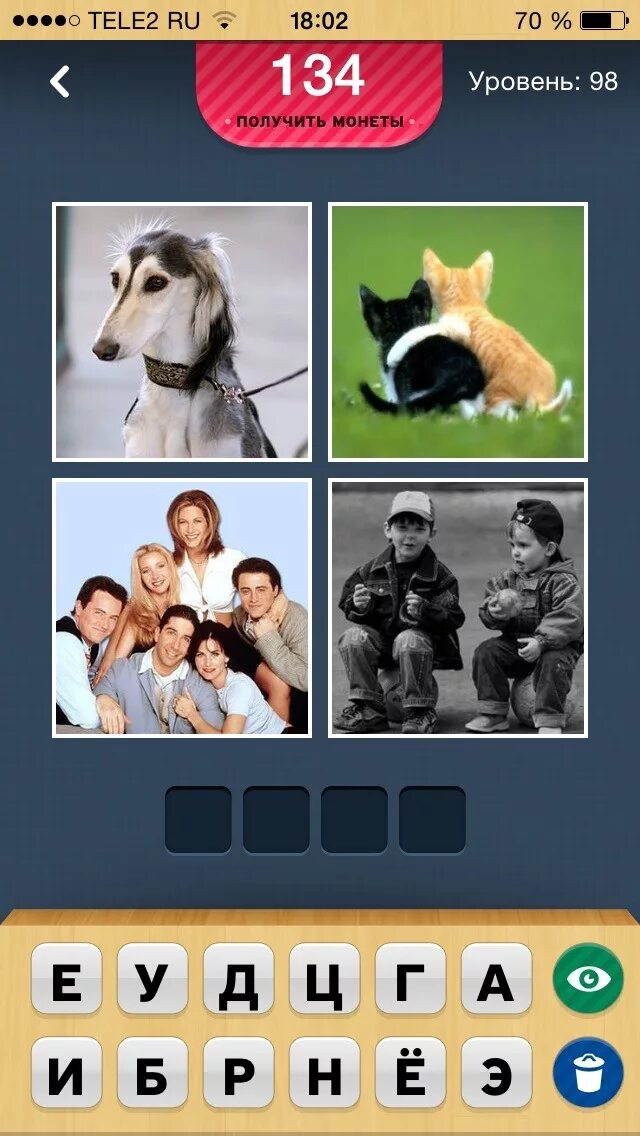The height and width of the screenshot is (1136, 640).
Task: Select the letter Ё tile
Action: 410,1075
